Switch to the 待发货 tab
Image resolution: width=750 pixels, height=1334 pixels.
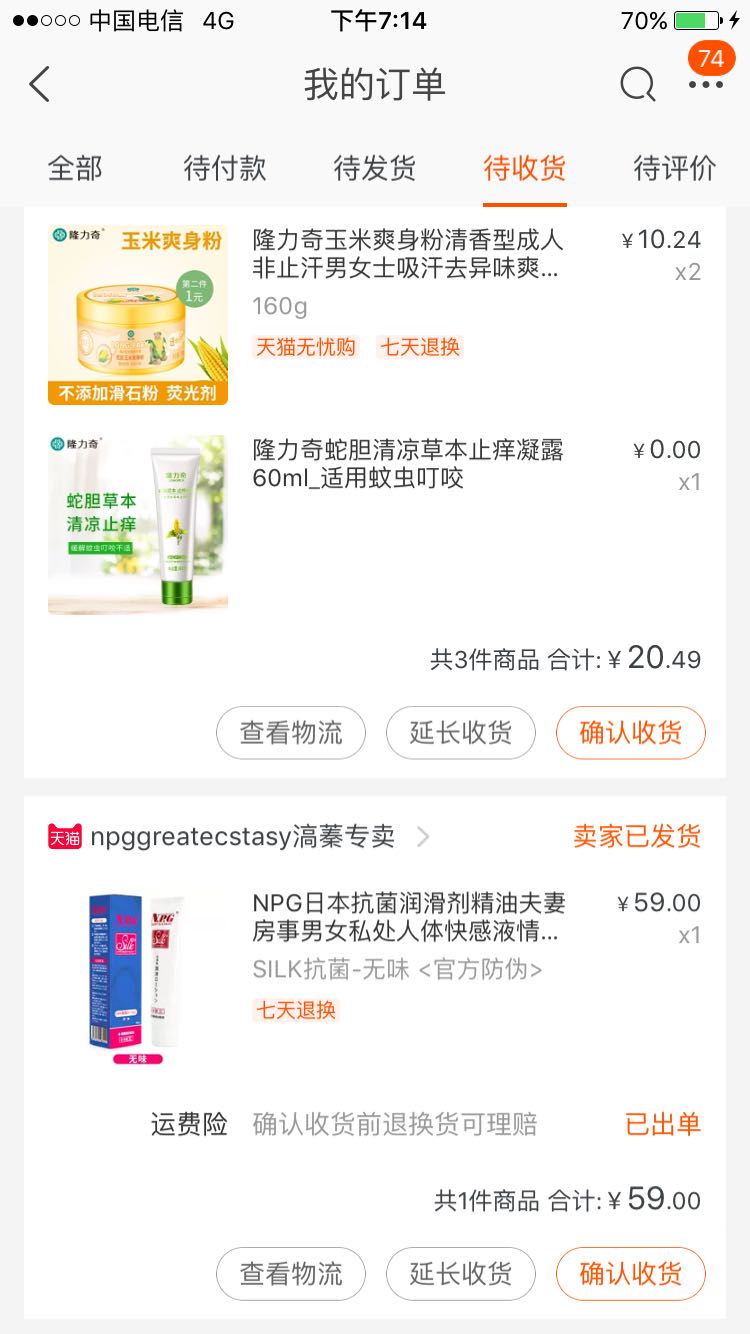(375, 168)
